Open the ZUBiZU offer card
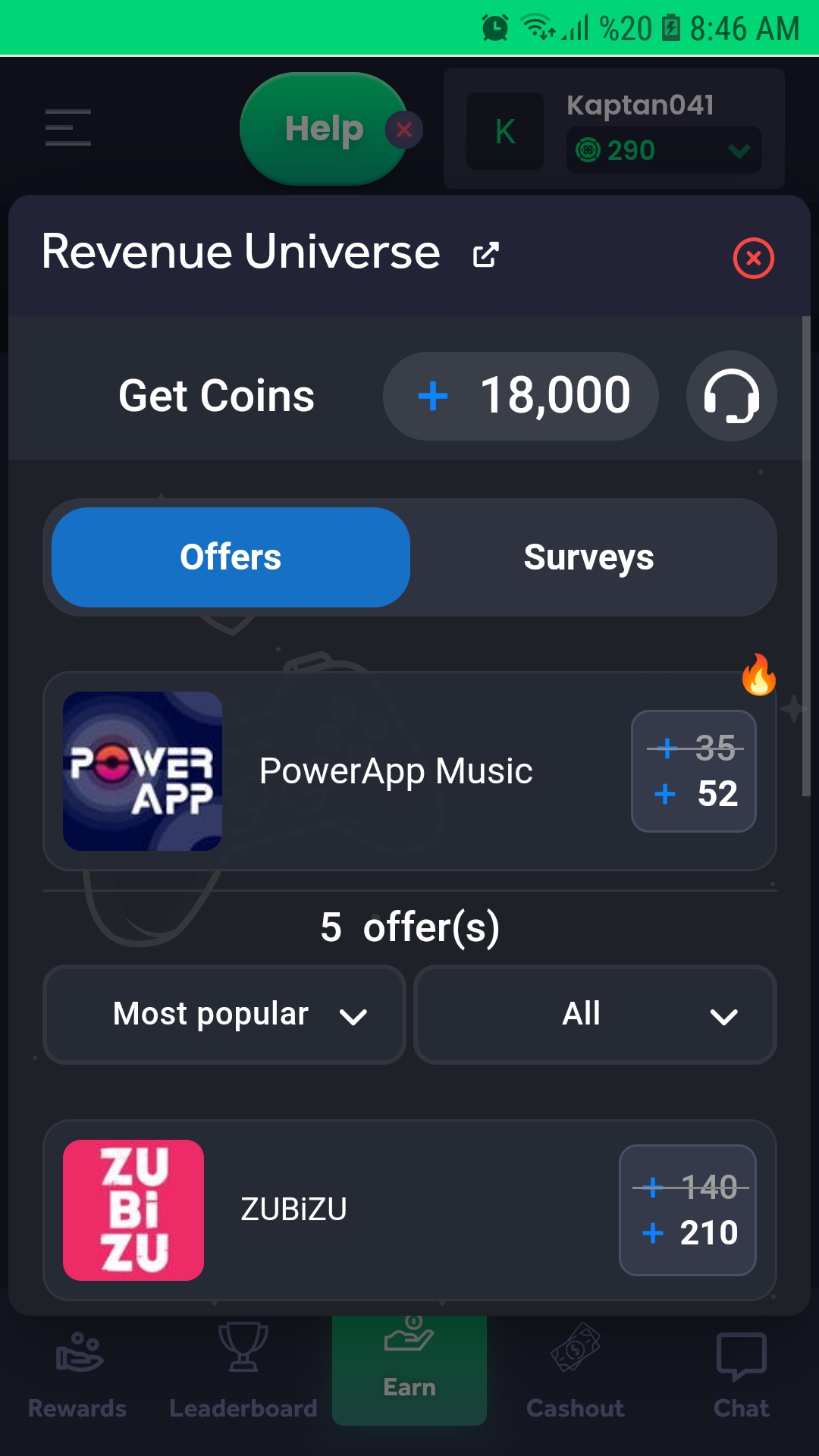 [x=409, y=1210]
